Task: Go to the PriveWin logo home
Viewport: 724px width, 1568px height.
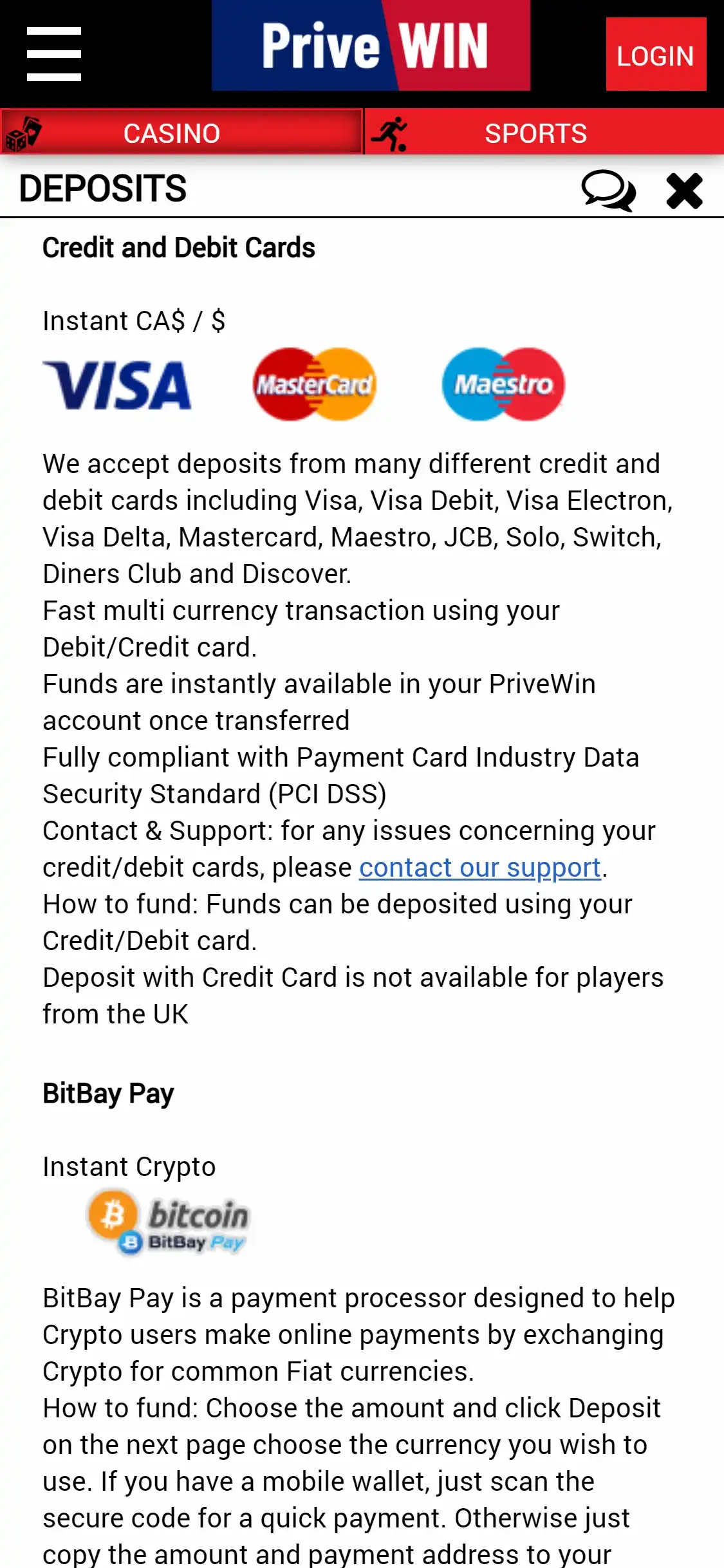Action: coord(371,46)
